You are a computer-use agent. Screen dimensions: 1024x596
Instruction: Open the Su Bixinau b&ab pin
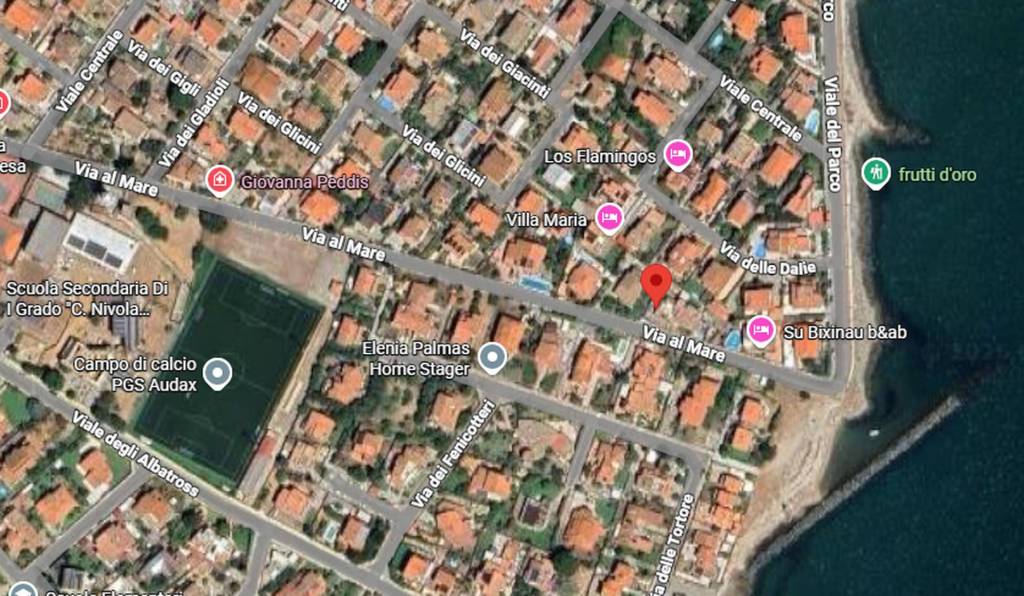coord(762,330)
